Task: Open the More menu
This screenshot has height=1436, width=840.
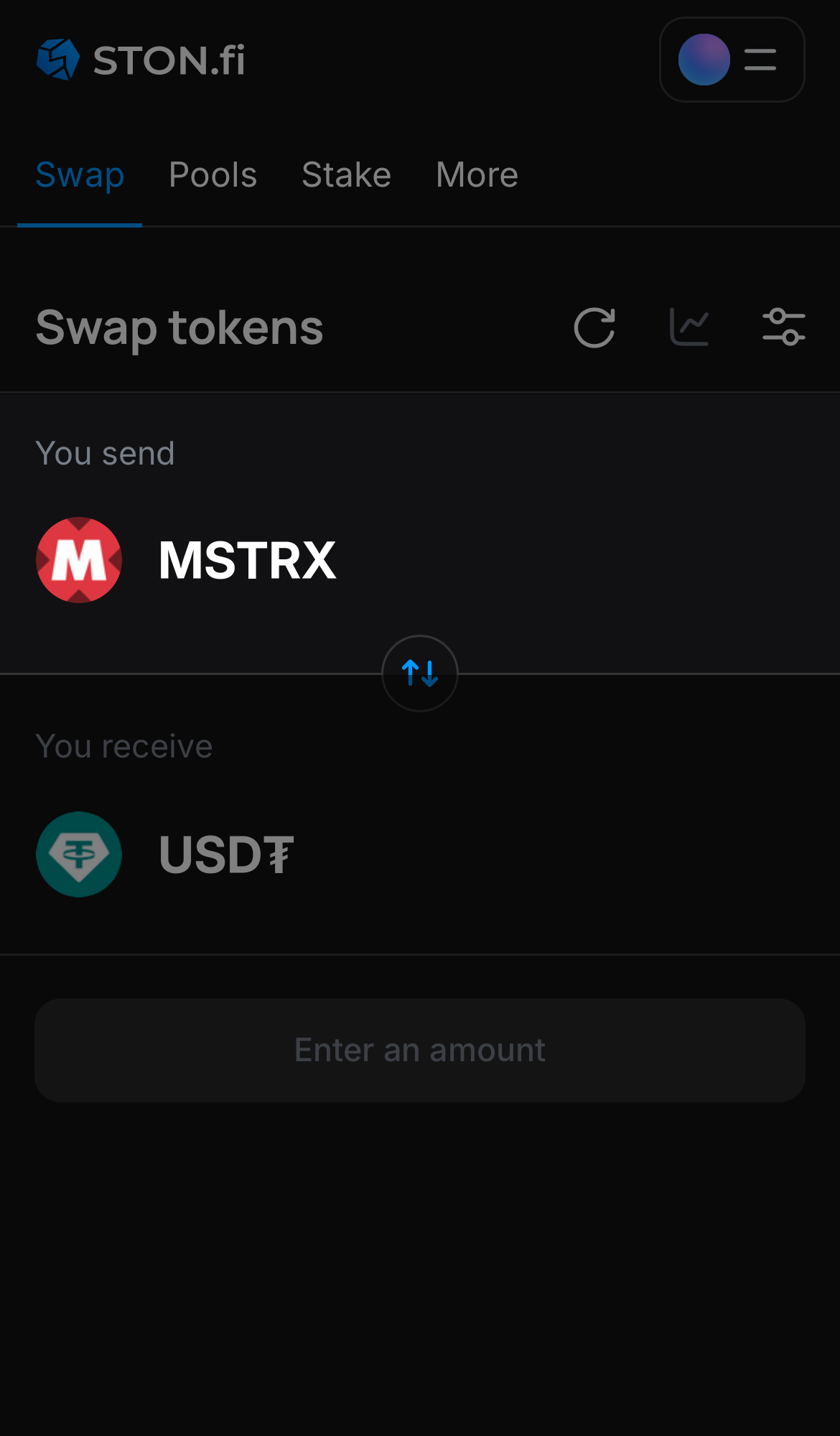Action: pyautogui.click(x=476, y=174)
